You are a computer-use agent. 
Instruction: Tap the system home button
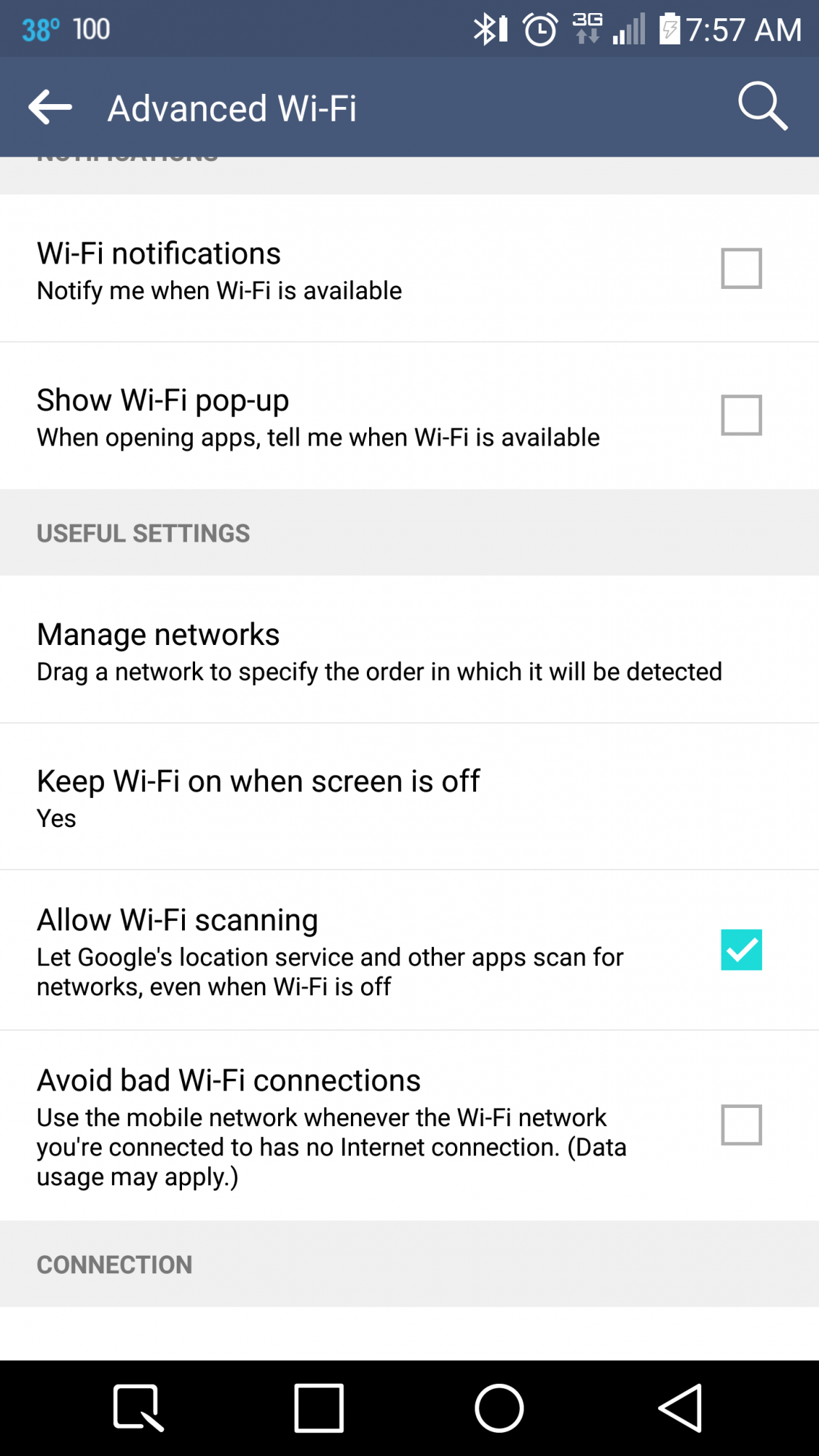click(x=499, y=1408)
